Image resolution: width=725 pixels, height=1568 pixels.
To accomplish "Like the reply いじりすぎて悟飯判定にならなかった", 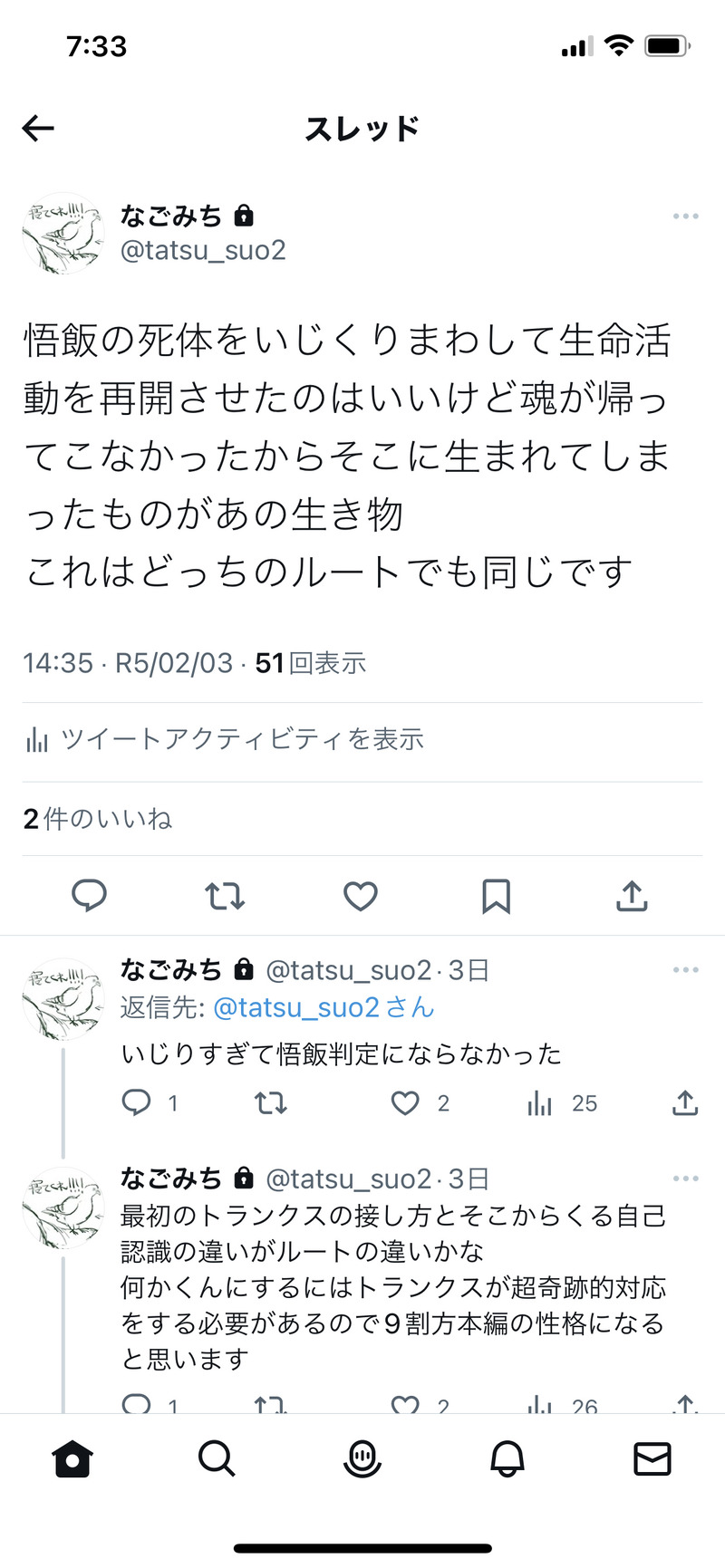I will [405, 1102].
